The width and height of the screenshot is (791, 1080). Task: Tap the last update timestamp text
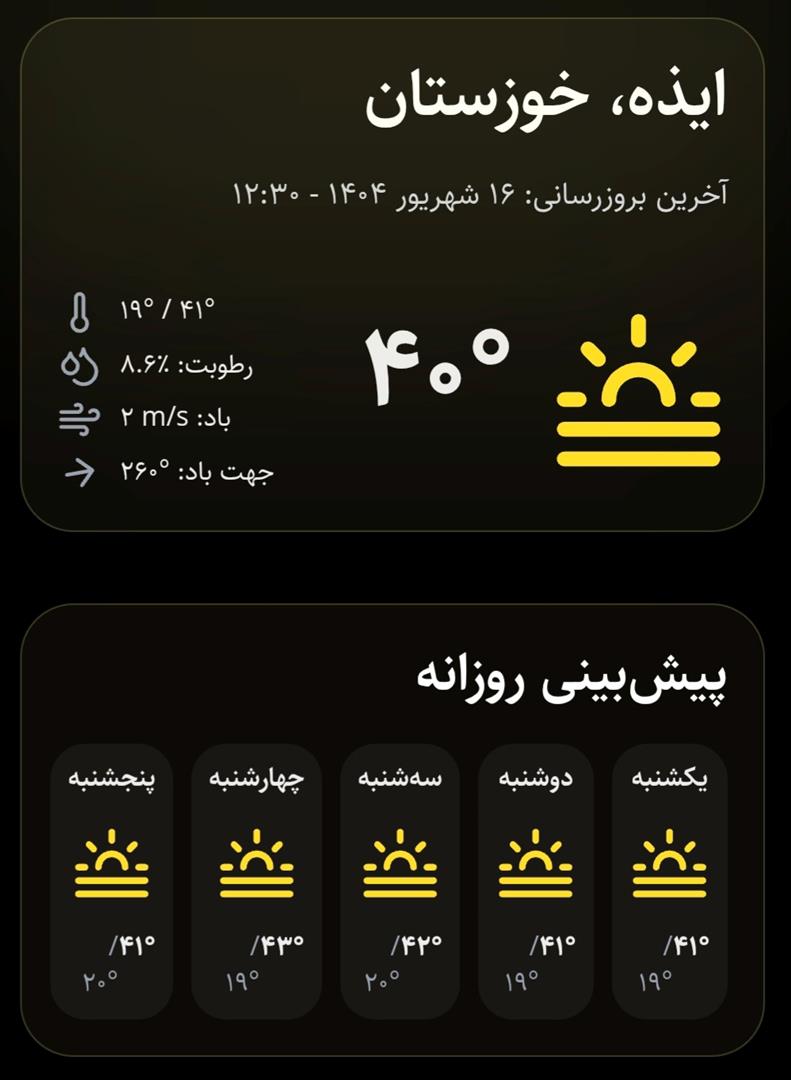coord(482,192)
